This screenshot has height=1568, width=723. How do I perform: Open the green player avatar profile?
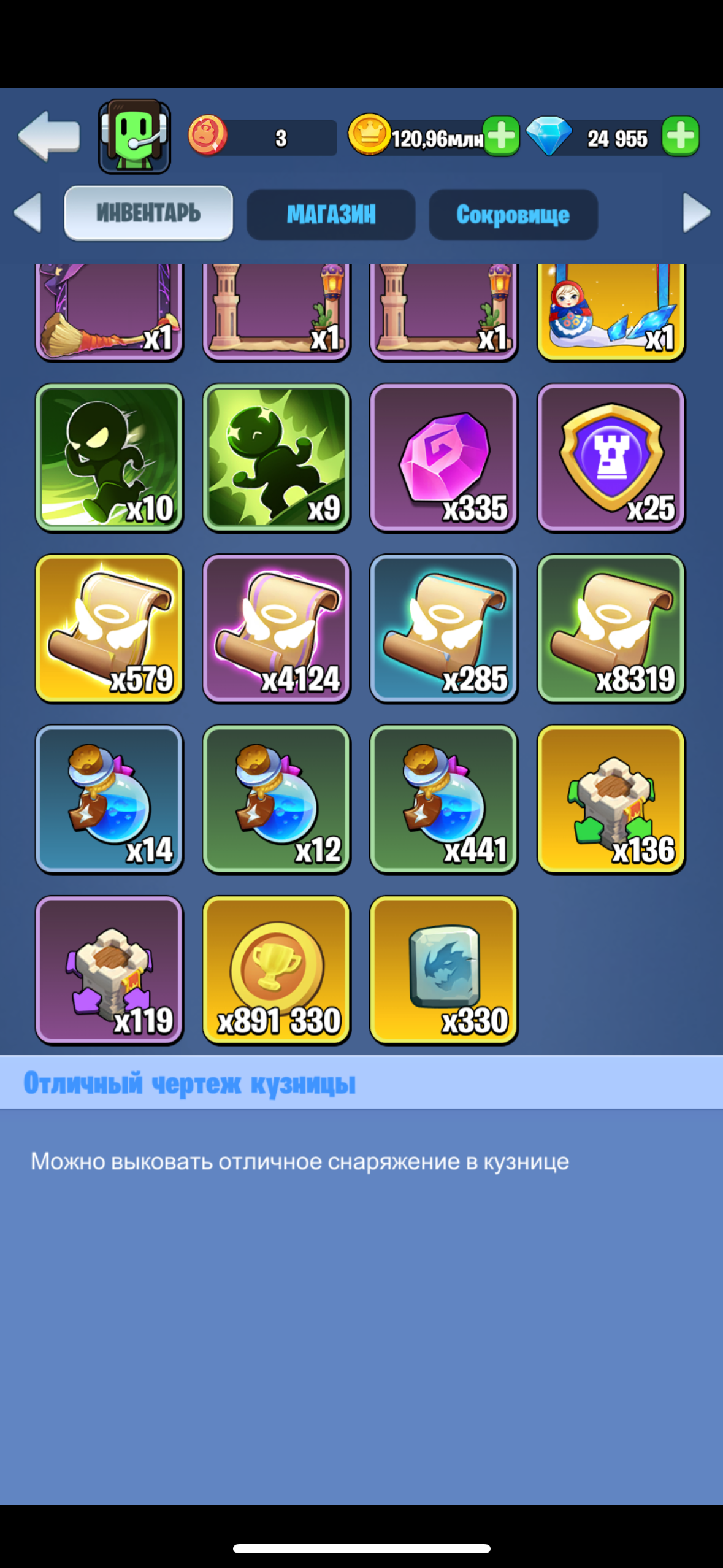pyautogui.click(x=134, y=136)
